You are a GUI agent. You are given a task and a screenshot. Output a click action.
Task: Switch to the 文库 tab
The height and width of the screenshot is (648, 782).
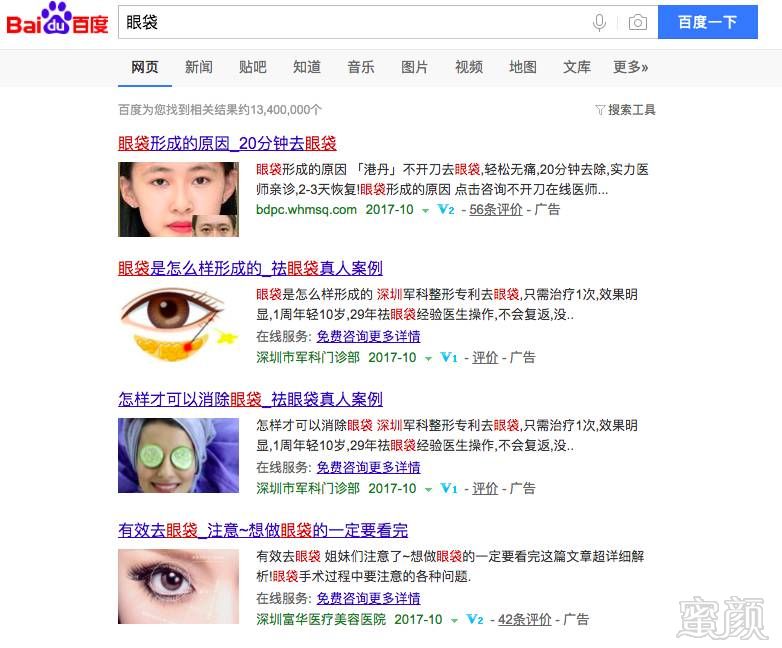[577, 67]
